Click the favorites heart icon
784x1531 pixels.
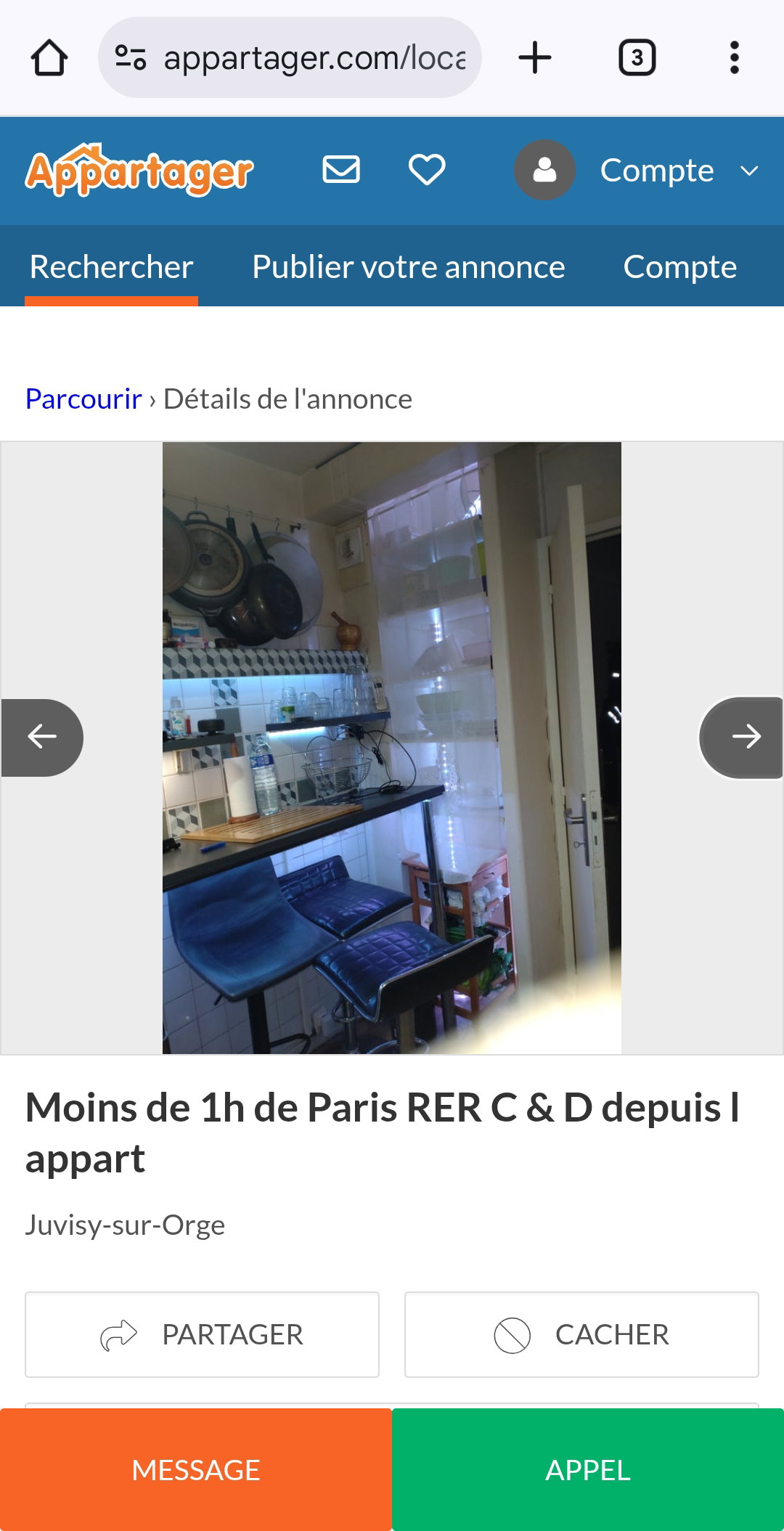pos(427,169)
